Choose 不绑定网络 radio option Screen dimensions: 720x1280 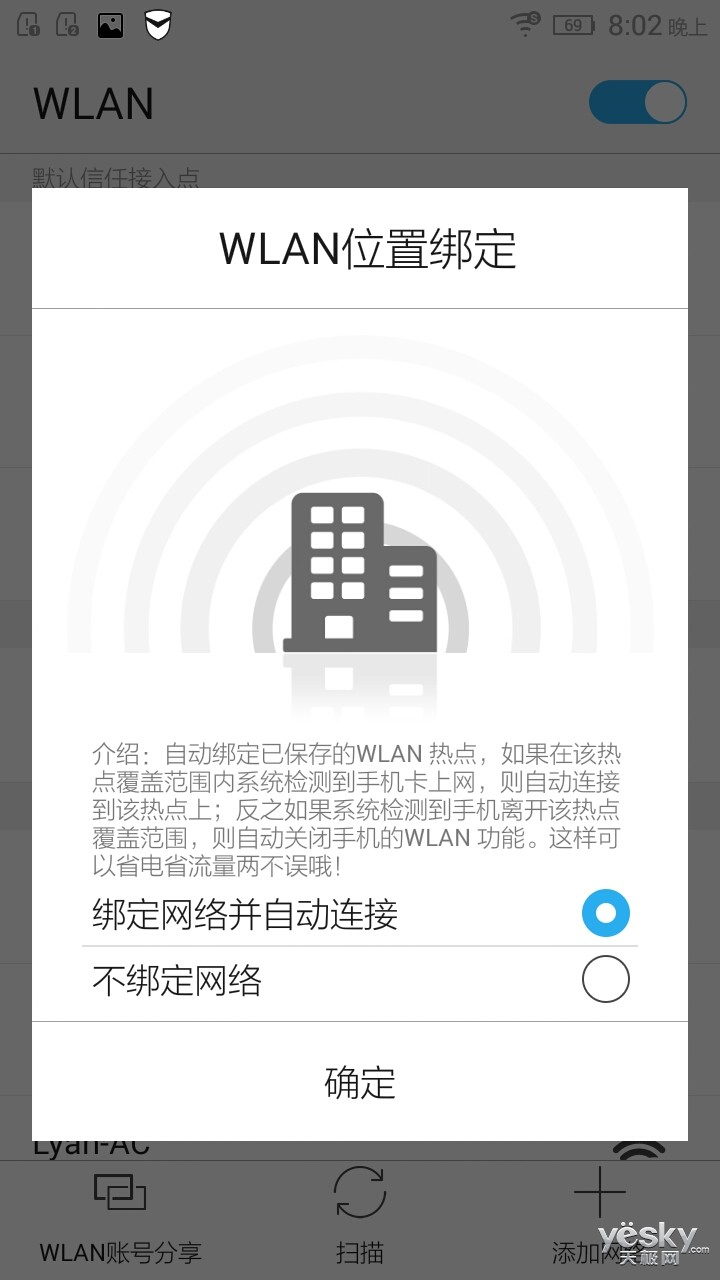(x=605, y=979)
